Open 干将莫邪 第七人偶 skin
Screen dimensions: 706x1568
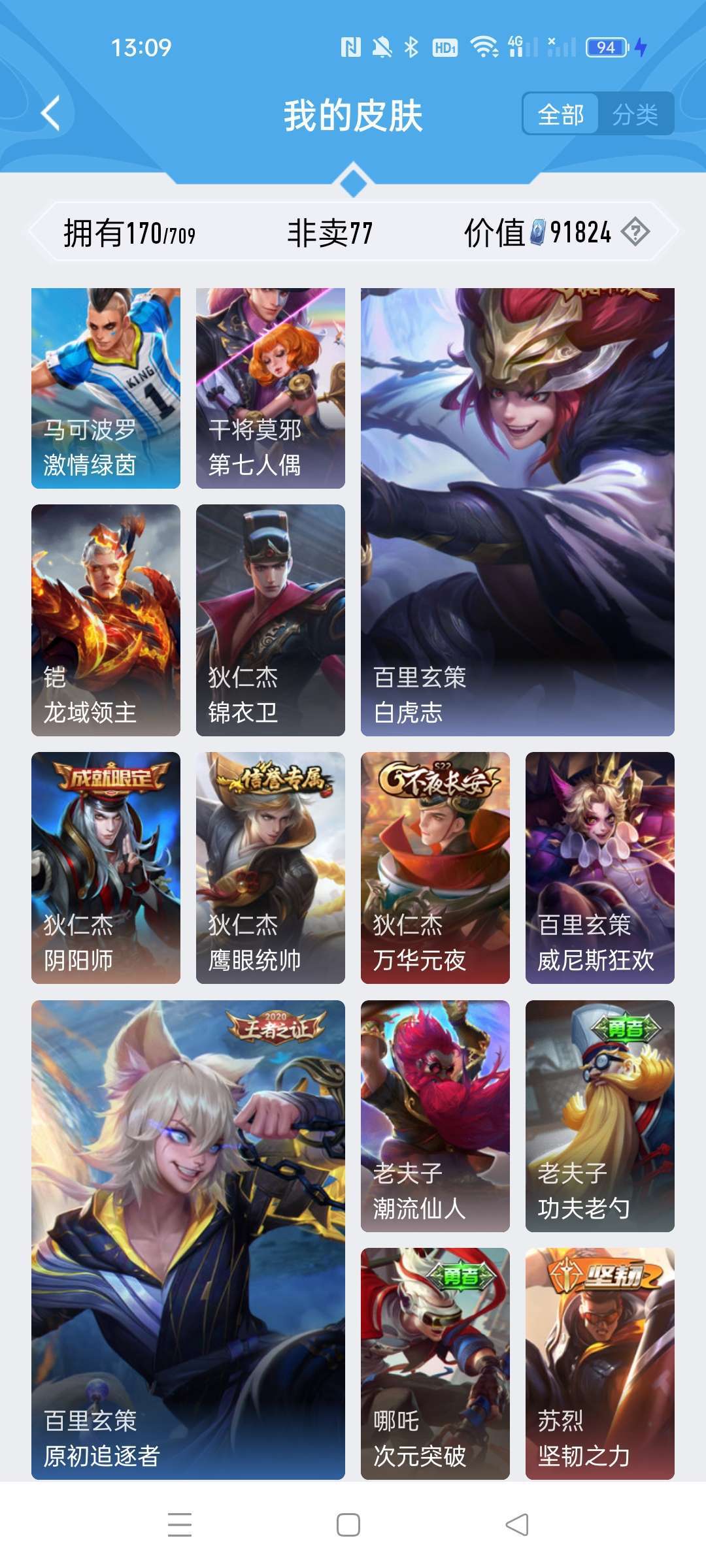(x=271, y=388)
